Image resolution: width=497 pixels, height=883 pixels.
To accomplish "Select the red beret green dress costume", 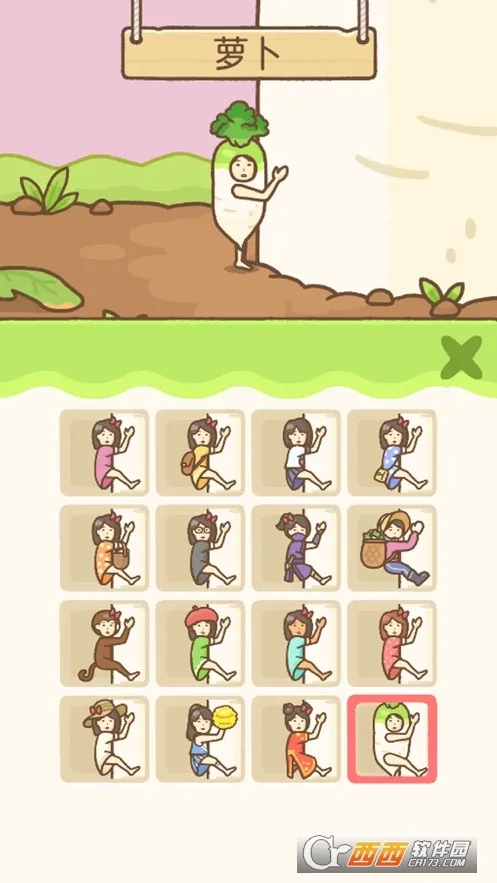I will 200,644.
